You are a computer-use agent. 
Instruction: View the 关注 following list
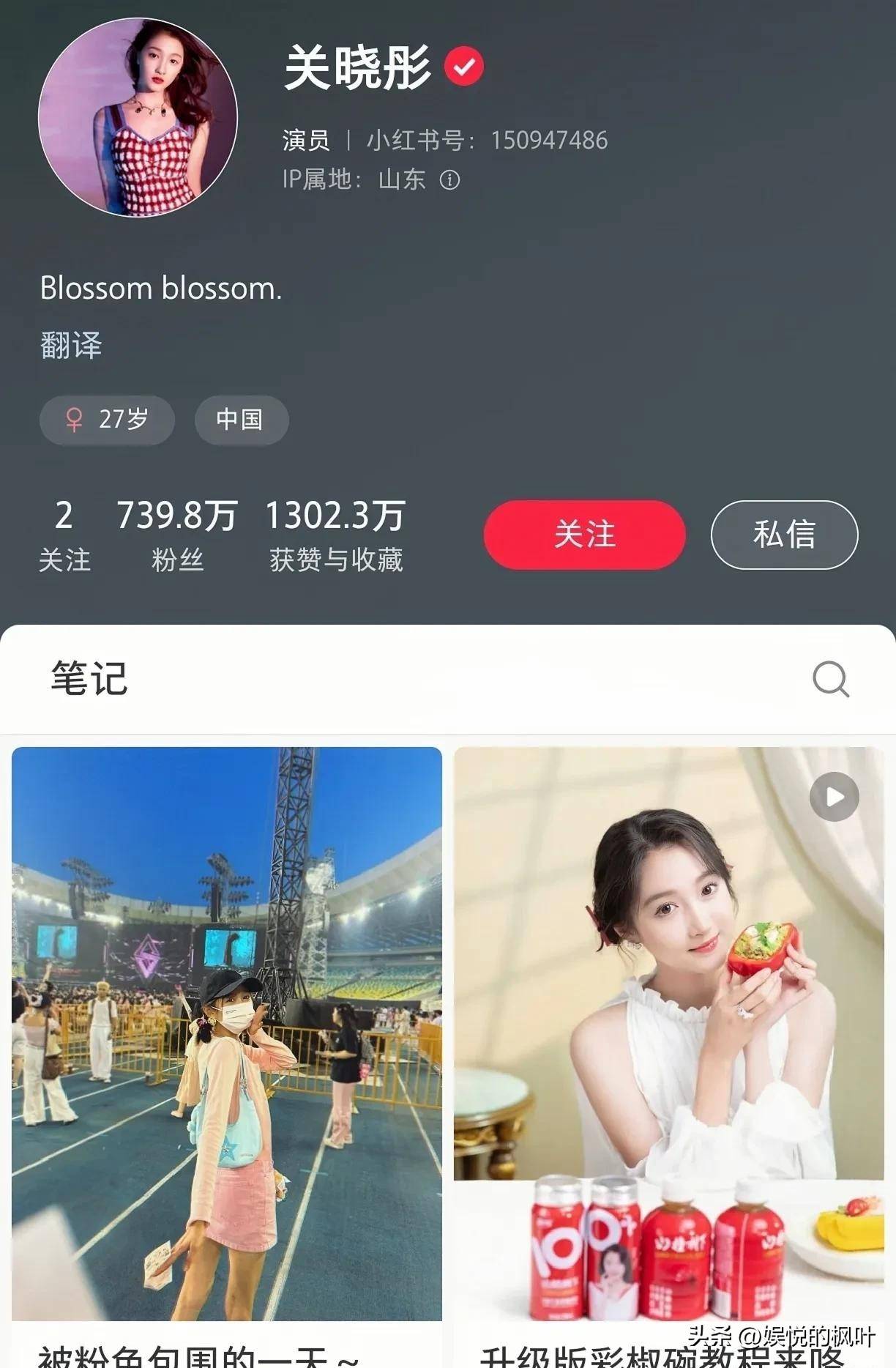point(64,535)
